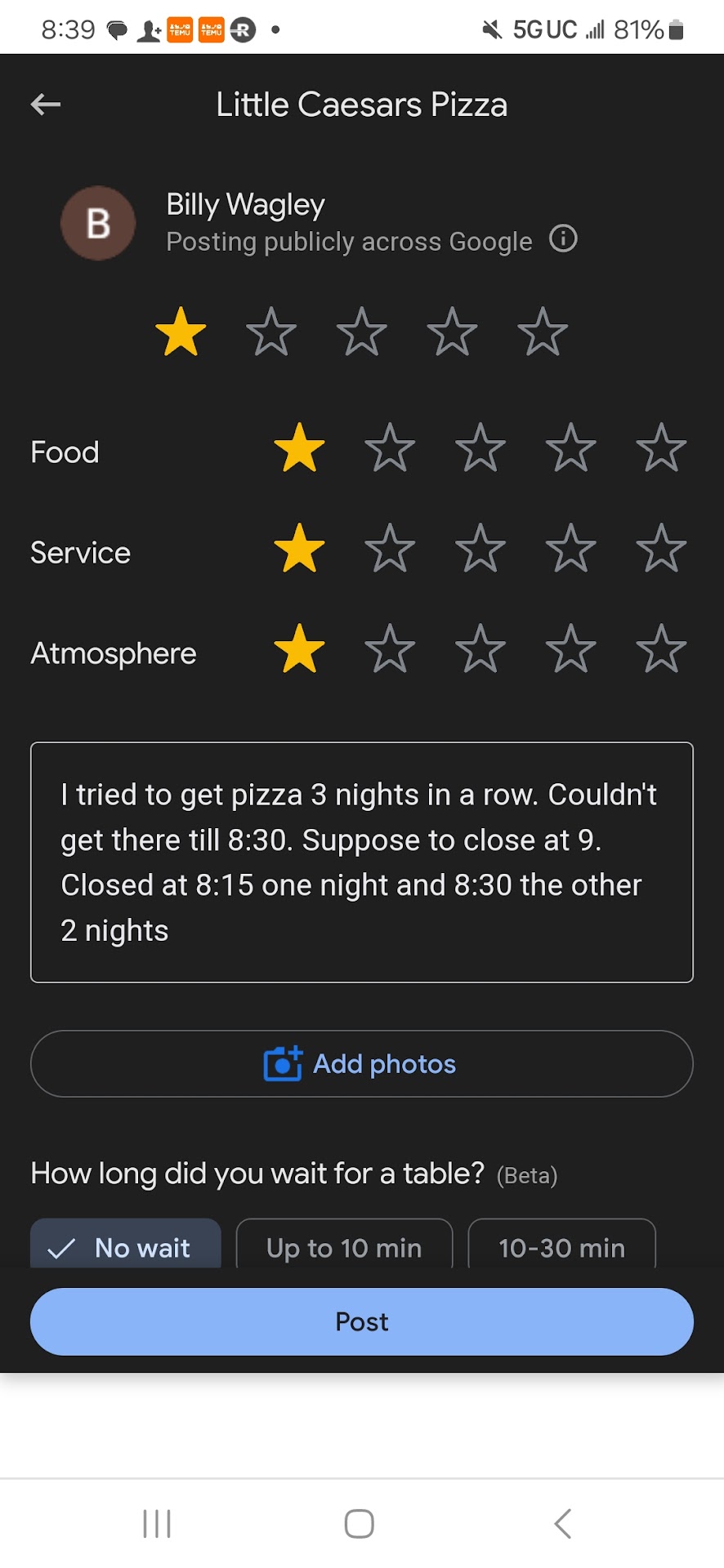This screenshot has height=1568, width=724.
Task: Select the 10-30 min wait option
Action: 561,1246
